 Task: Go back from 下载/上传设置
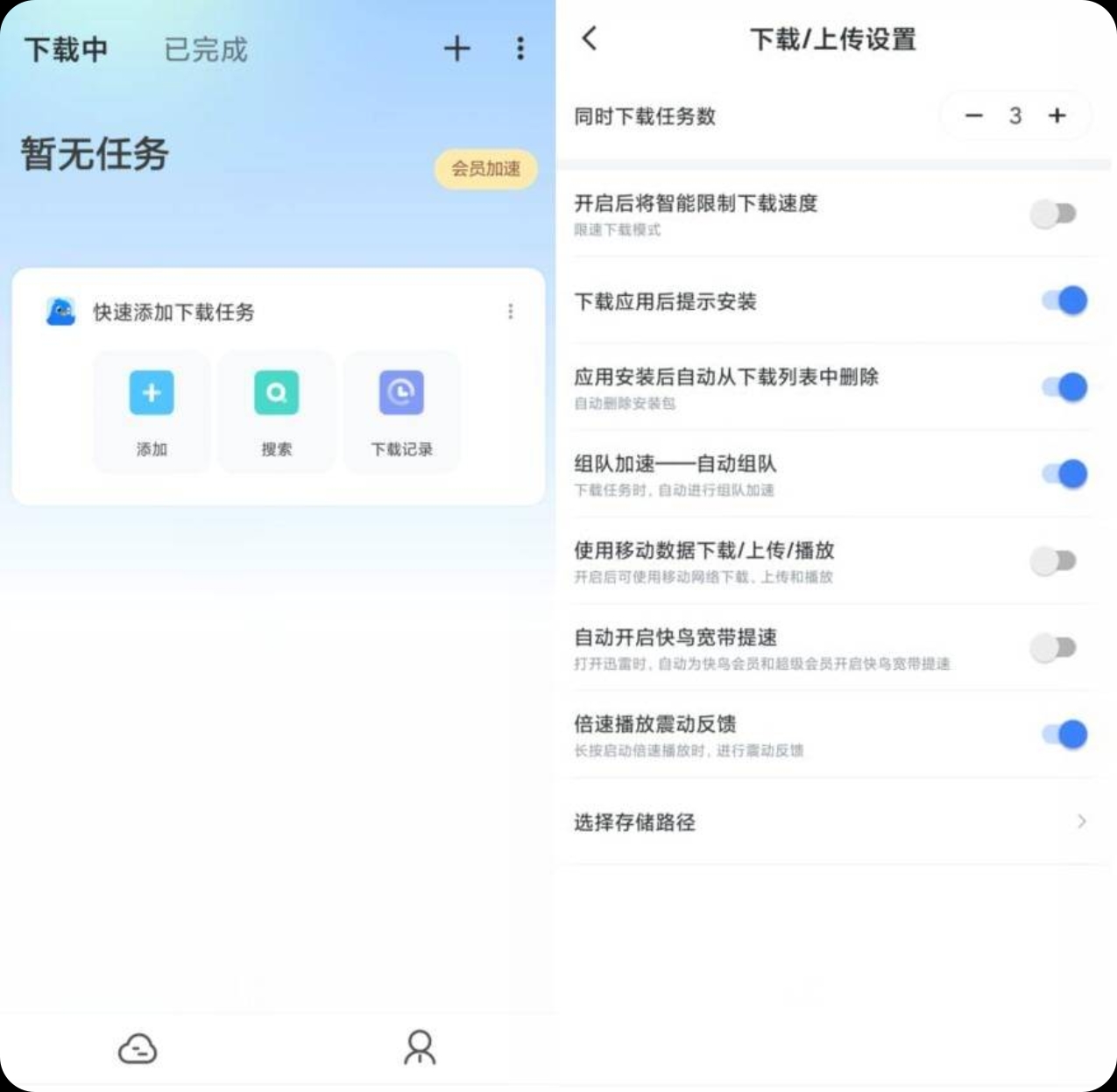coord(590,39)
